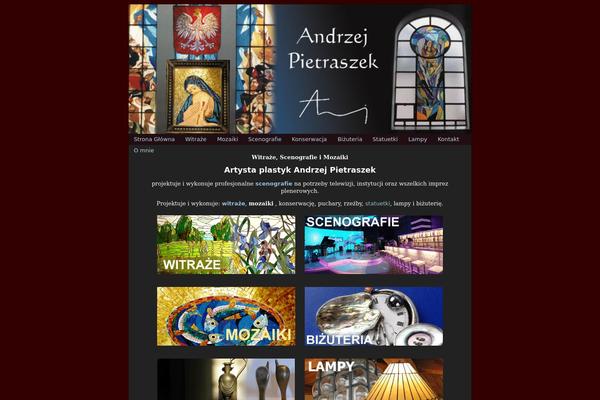
Task: Tap the Witraże stained glass tile
Action: pos(226,244)
